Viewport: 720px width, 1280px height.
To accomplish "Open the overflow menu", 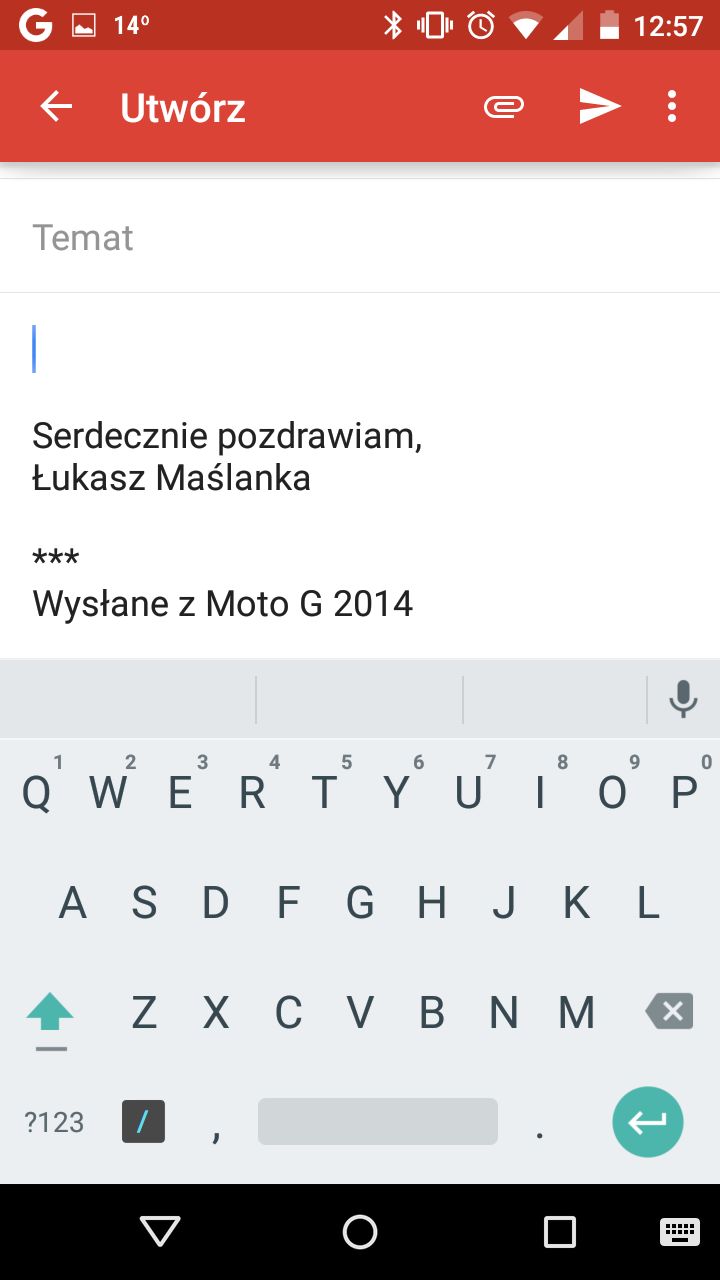I will 672,107.
